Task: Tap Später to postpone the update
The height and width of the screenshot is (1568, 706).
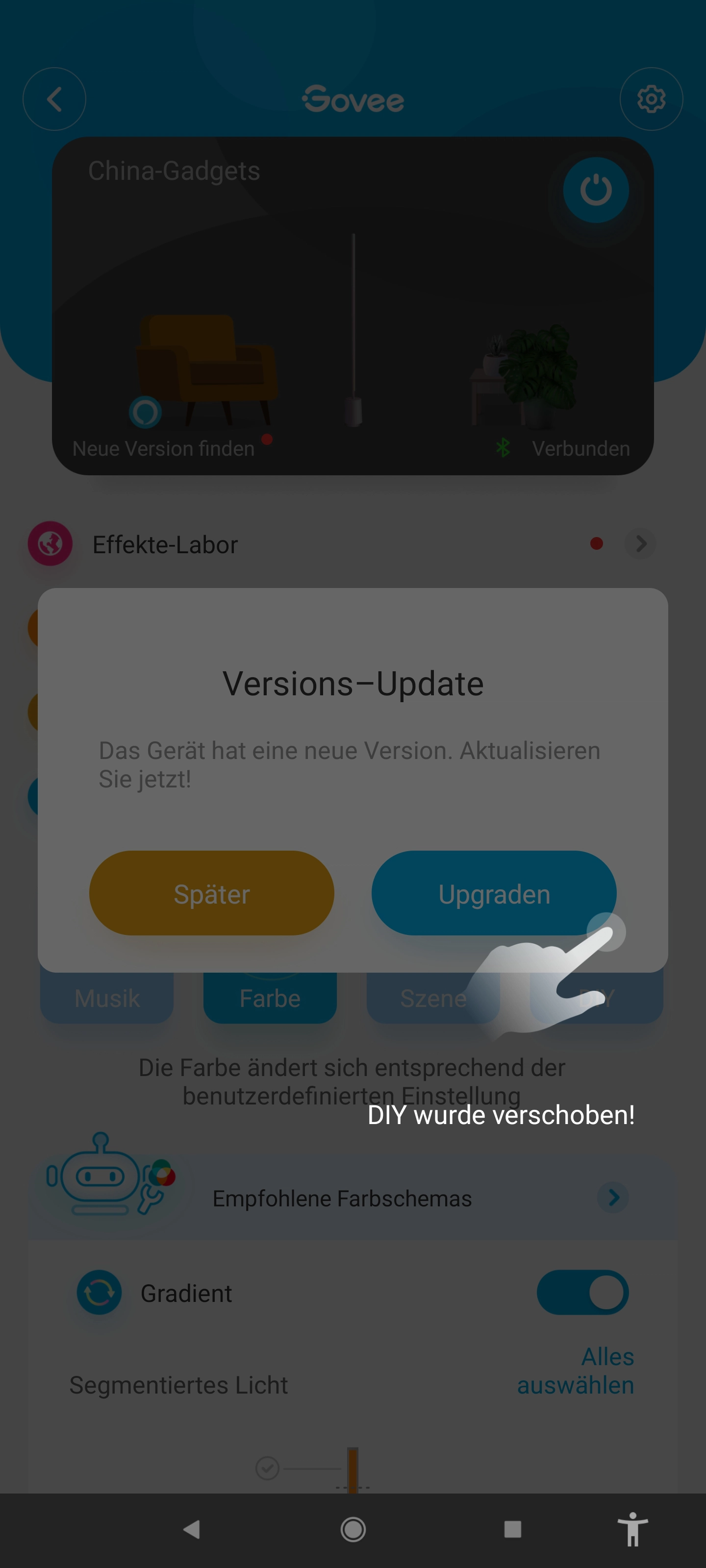Action: [x=211, y=893]
